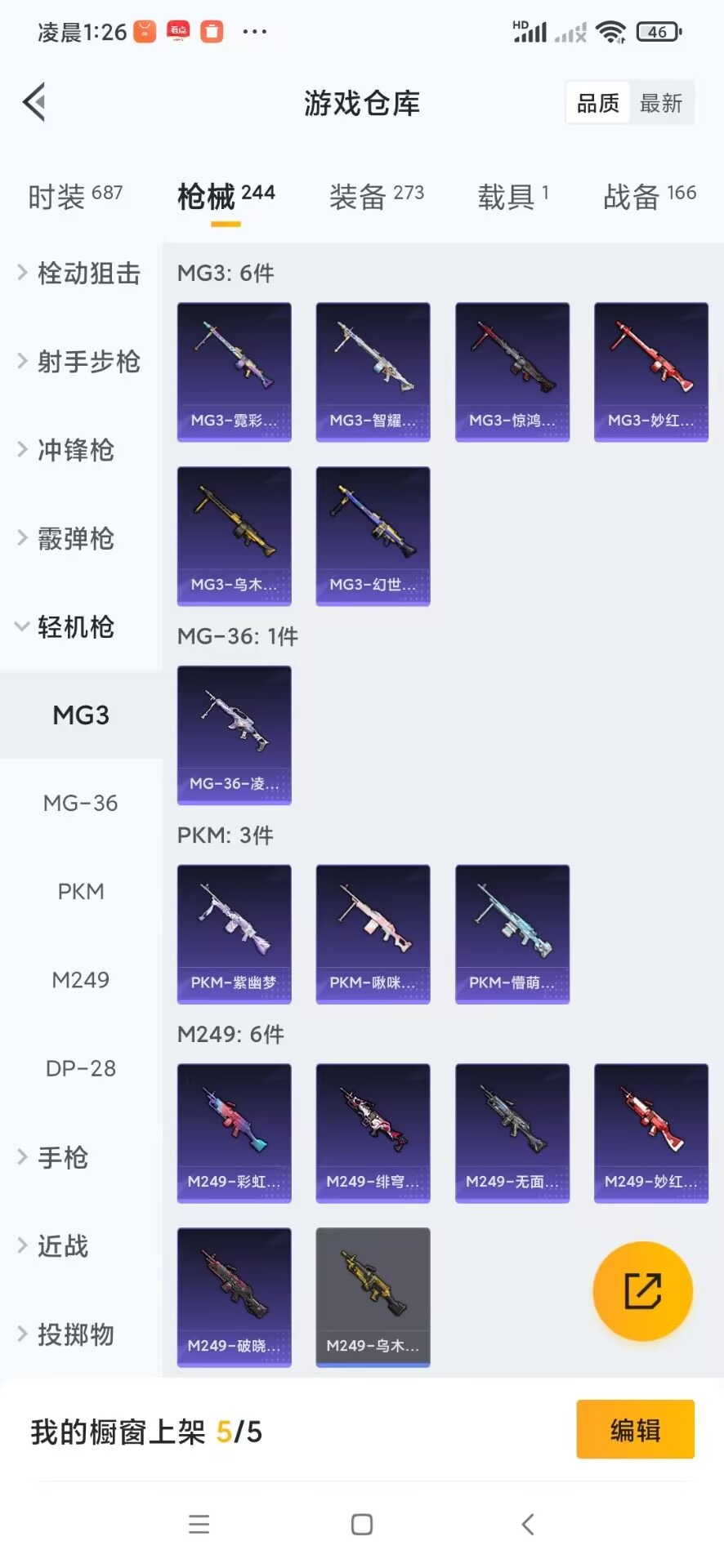Tap the system home button

tap(362, 1524)
